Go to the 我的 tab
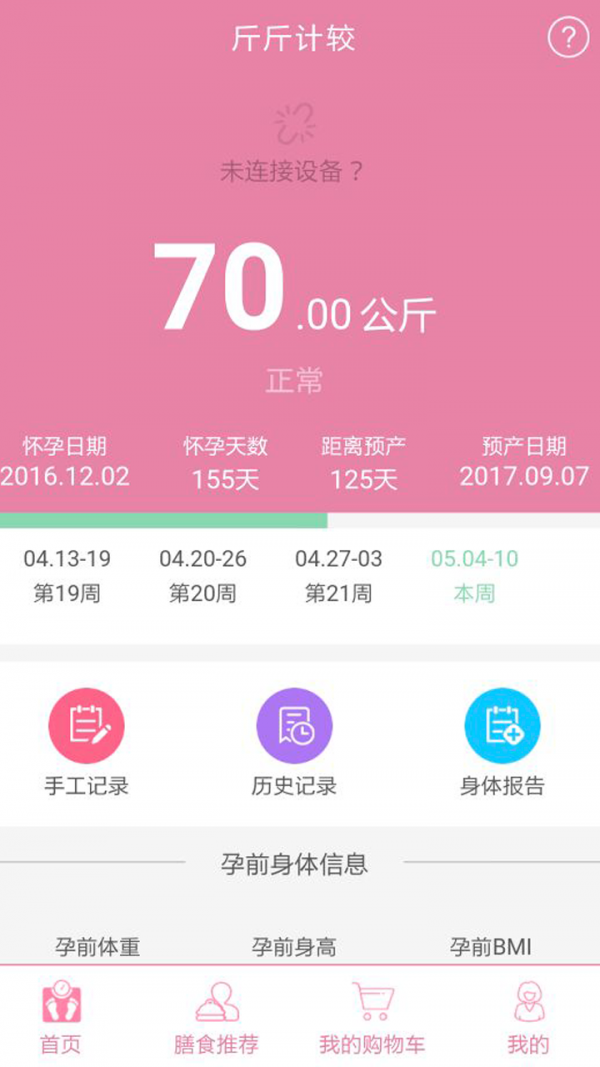This screenshot has height=1067, width=600. click(528, 1018)
